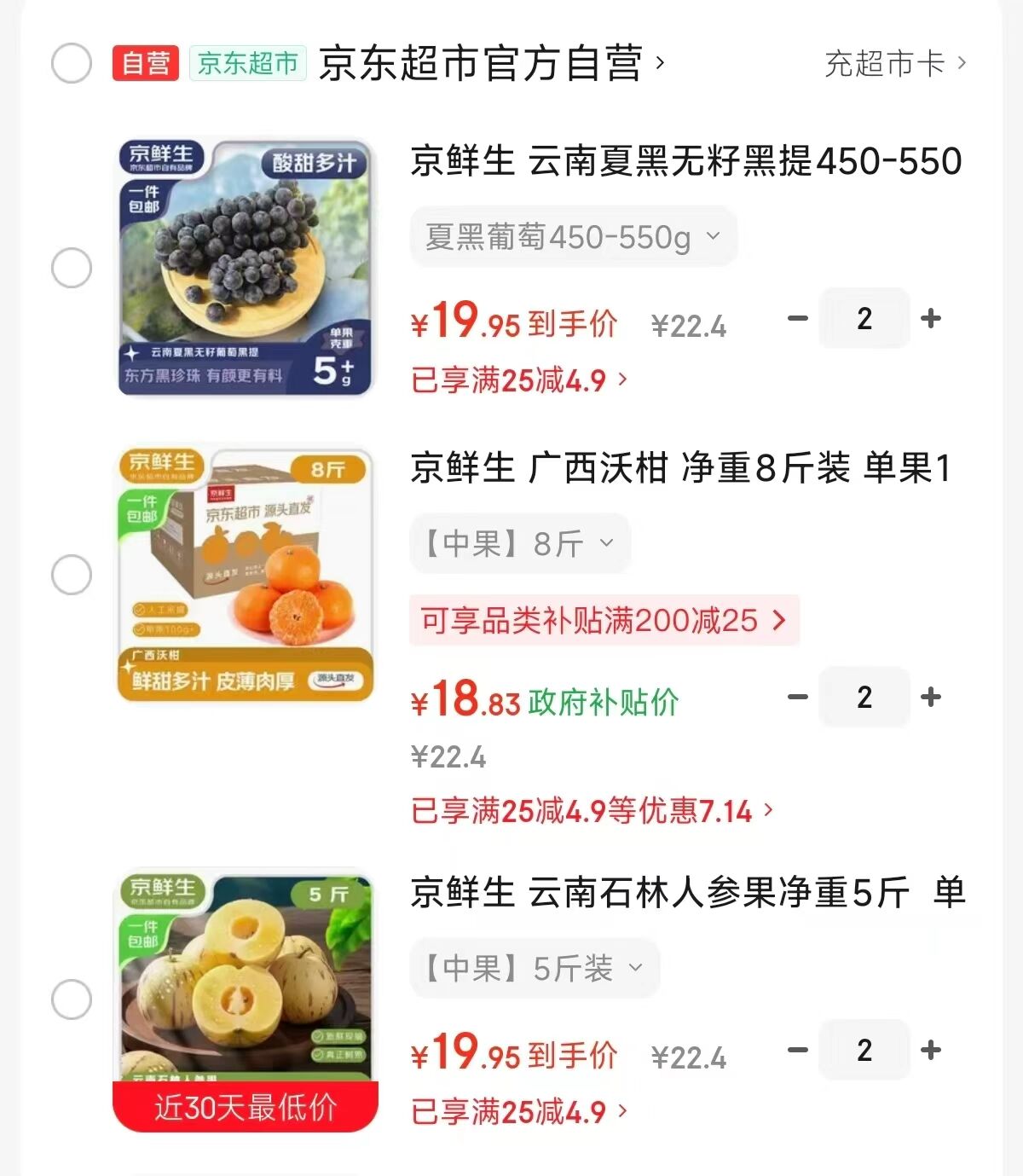View 可享品类补贴满200减25 offer

pos(604,620)
